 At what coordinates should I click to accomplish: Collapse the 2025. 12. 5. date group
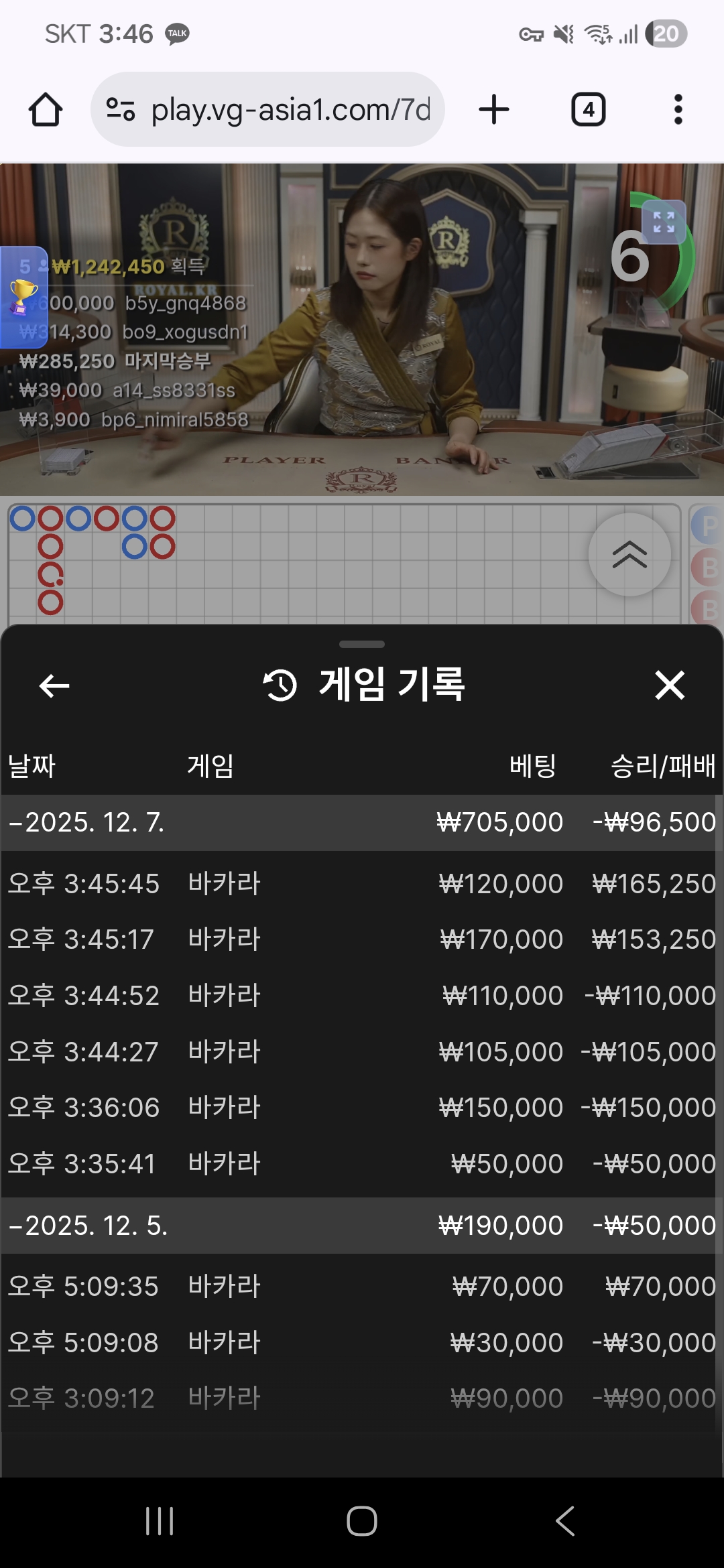(87, 1226)
